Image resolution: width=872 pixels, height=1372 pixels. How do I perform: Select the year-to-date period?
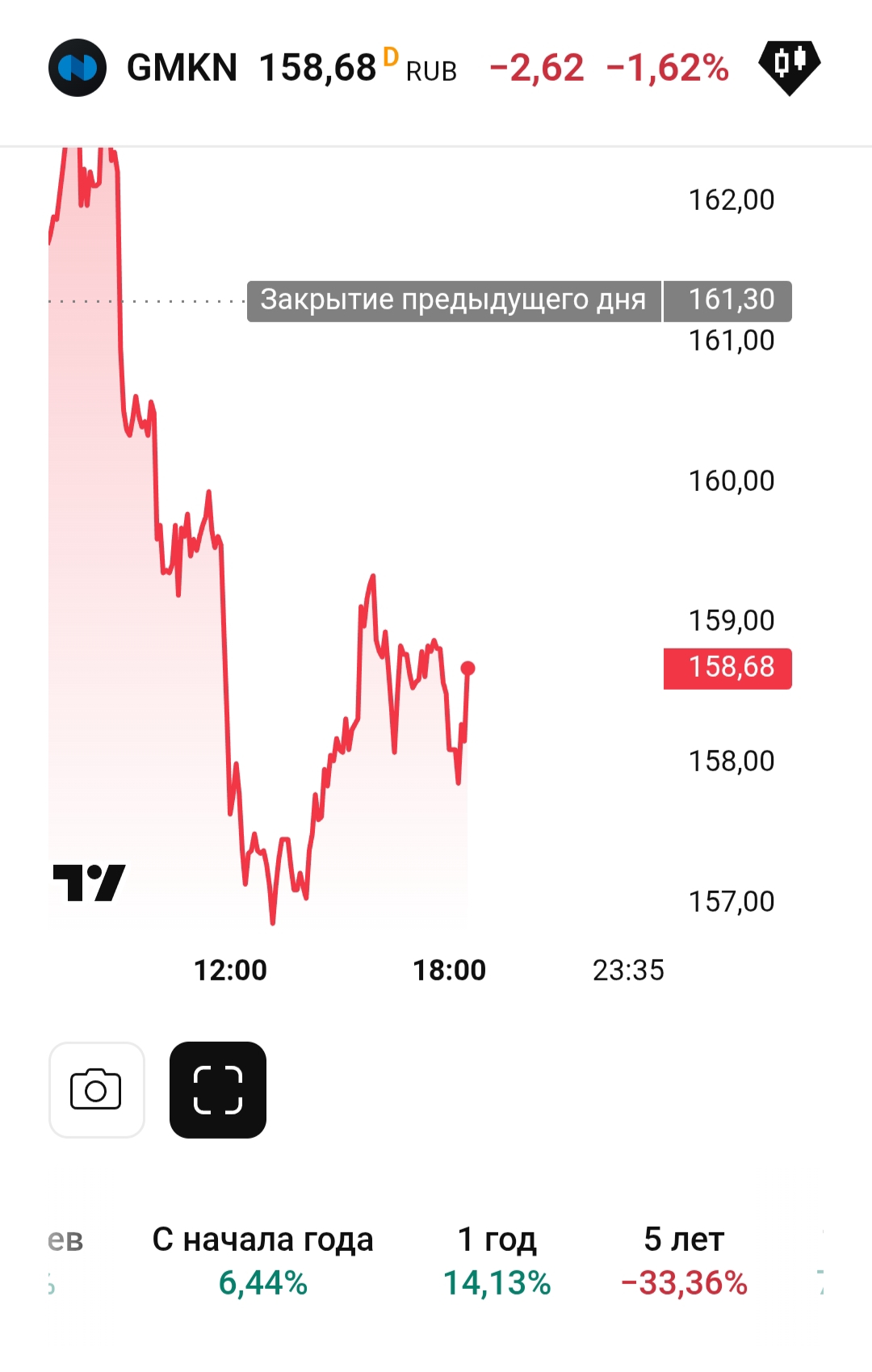click(x=262, y=1260)
